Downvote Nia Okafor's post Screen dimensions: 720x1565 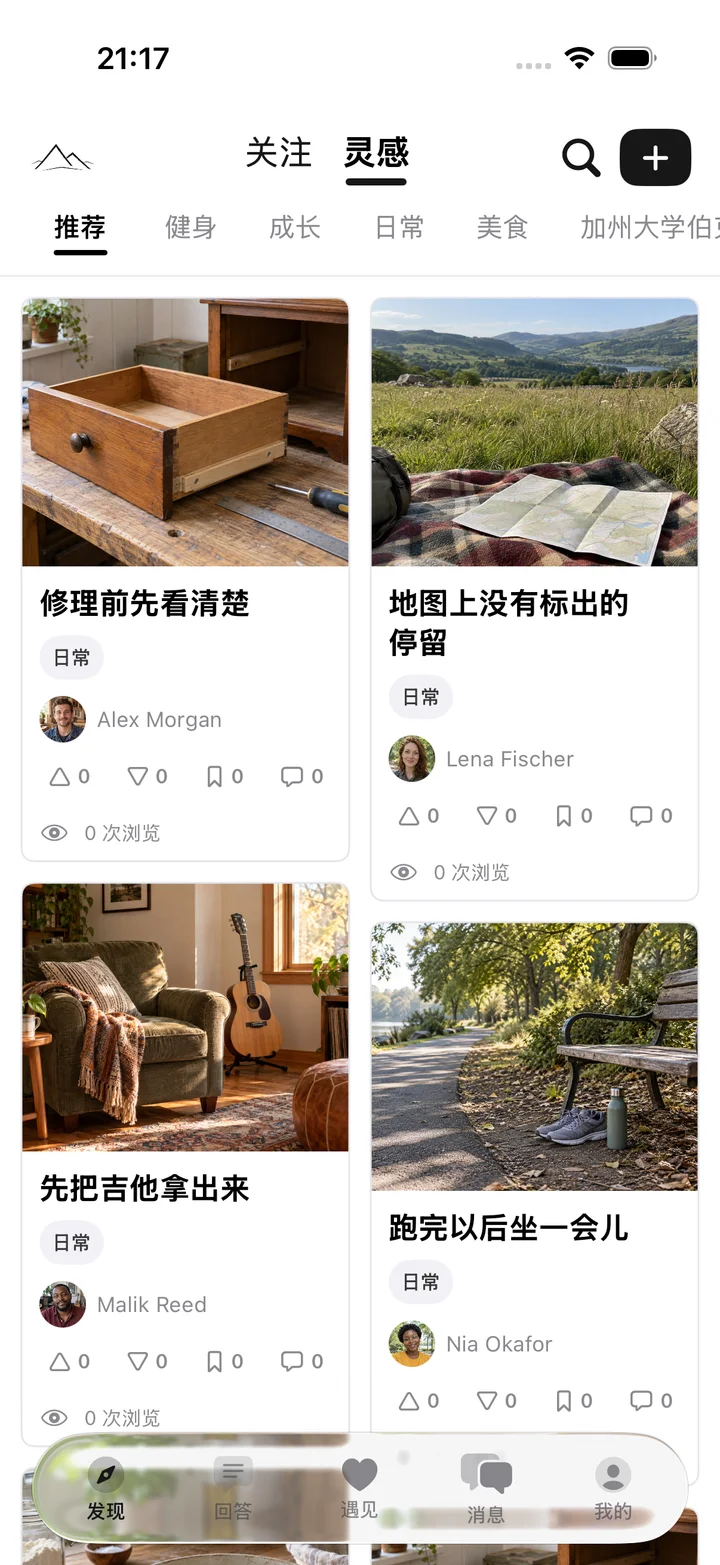point(496,1401)
